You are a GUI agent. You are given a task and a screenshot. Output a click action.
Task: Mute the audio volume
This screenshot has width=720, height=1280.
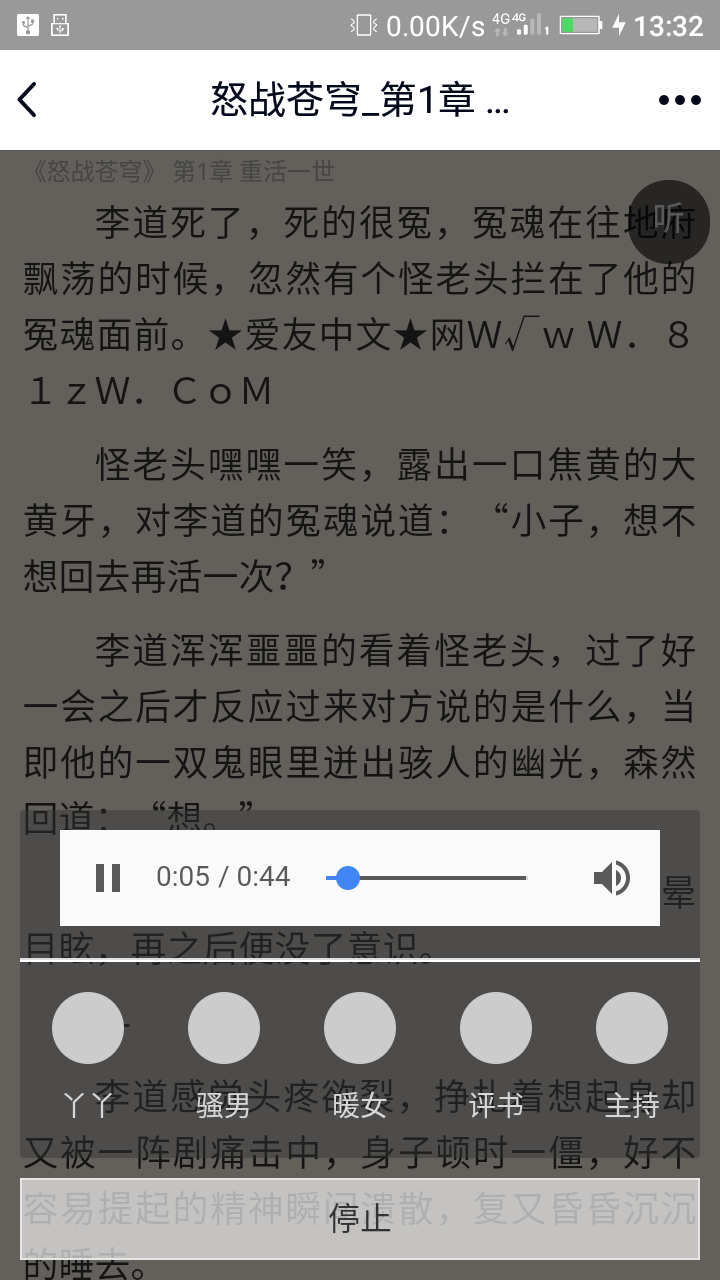pyautogui.click(x=611, y=877)
